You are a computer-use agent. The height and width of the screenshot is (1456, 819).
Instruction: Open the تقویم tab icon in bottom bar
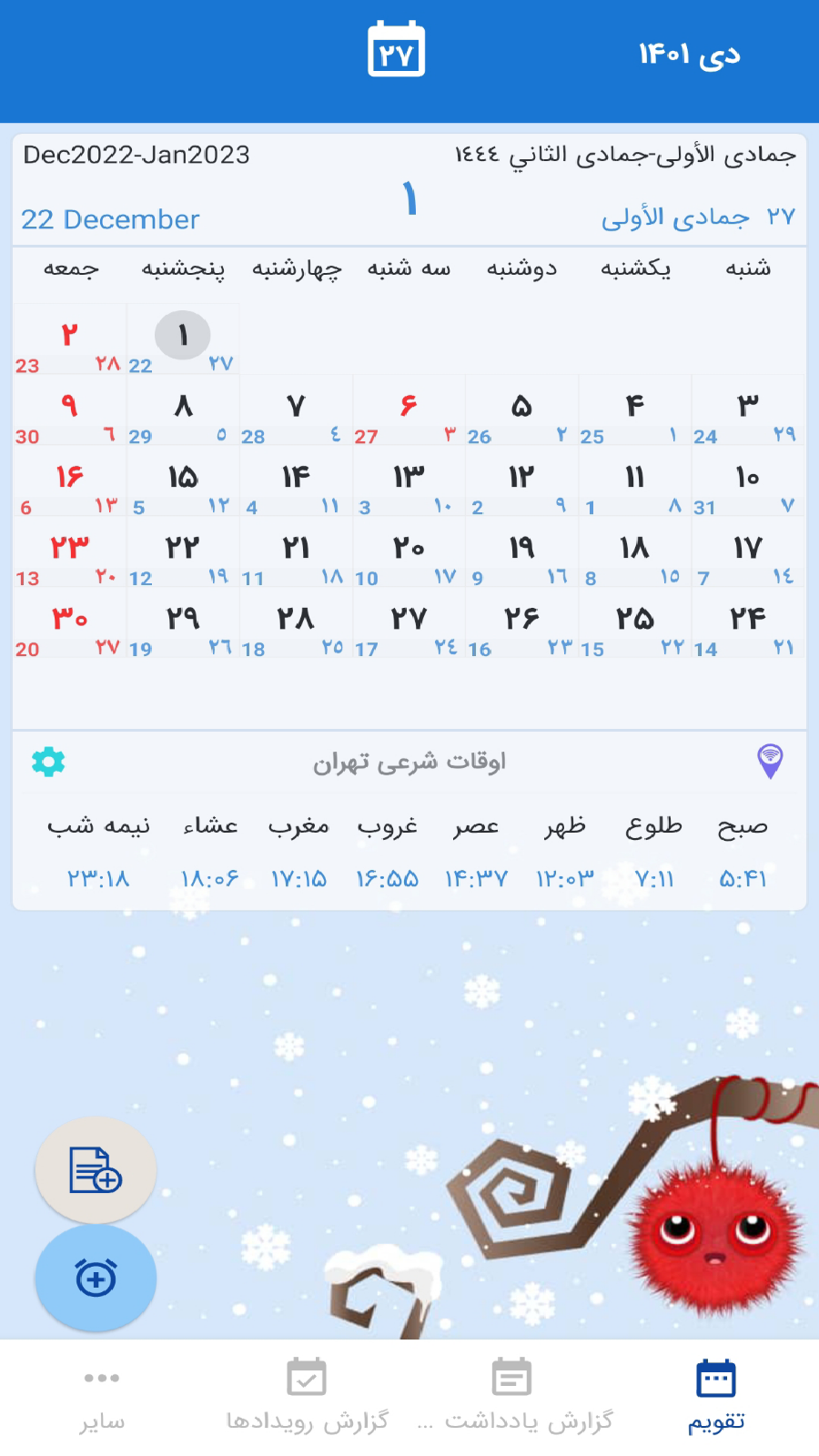coord(715,1377)
